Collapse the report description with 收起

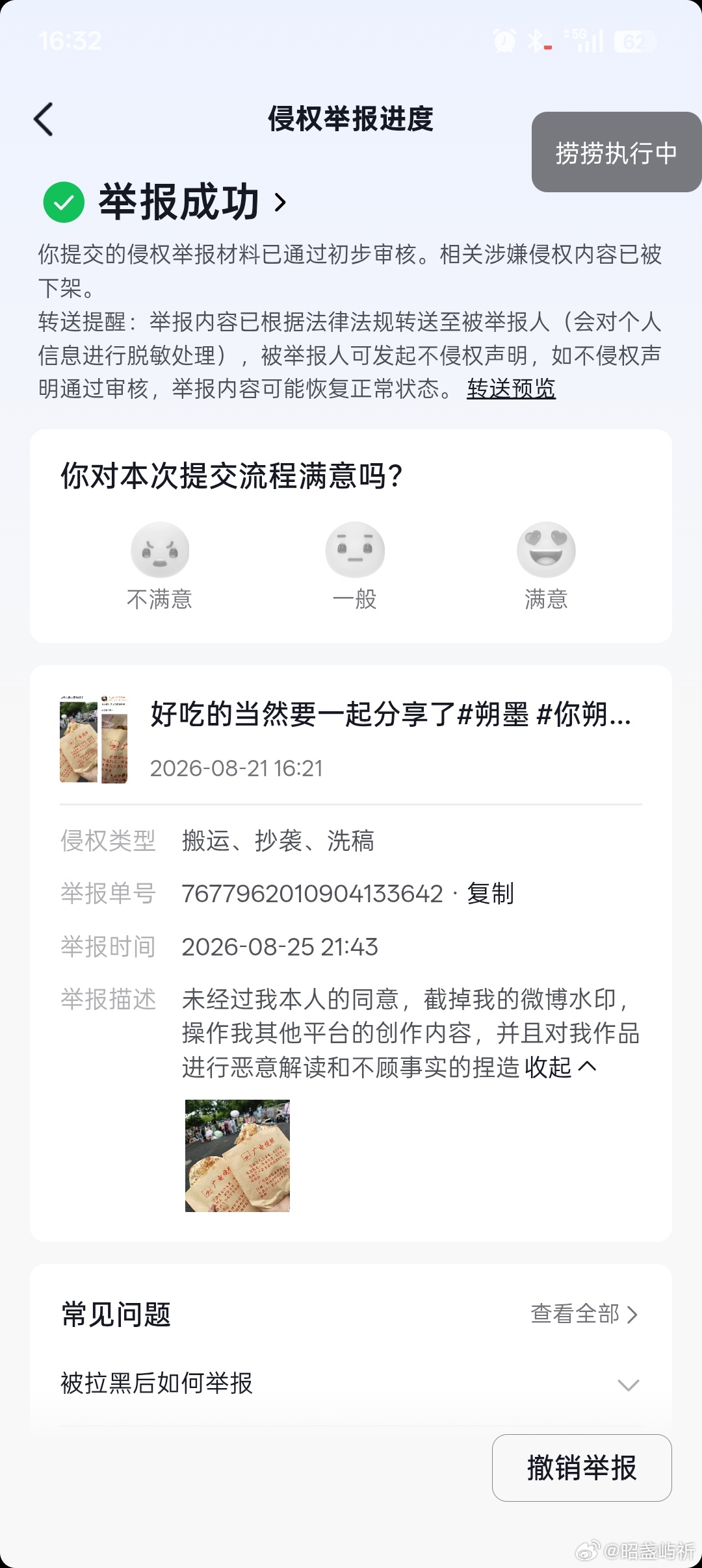(x=560, y=1067)
